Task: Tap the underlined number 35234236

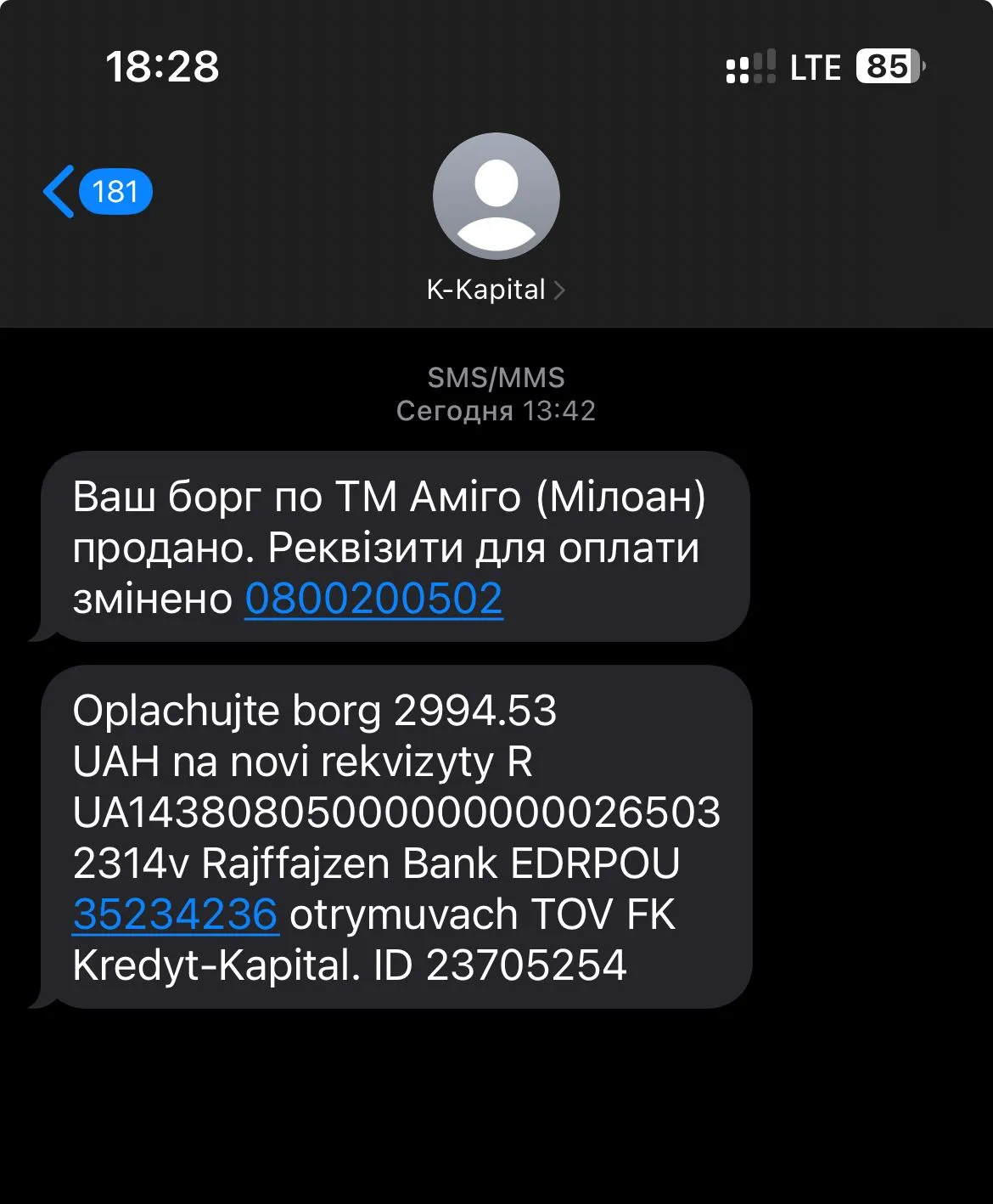Action: [x=176, y=914]
